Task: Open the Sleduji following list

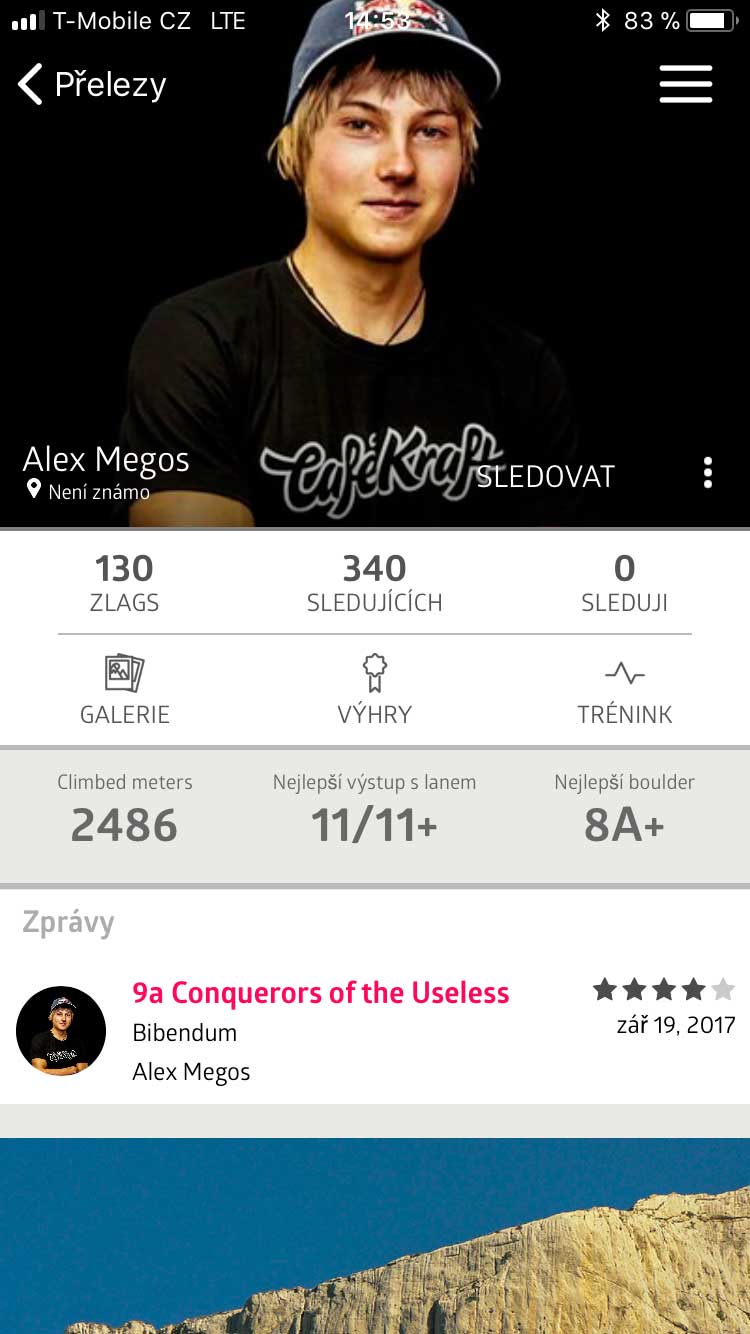Action: tap(624, 583)
